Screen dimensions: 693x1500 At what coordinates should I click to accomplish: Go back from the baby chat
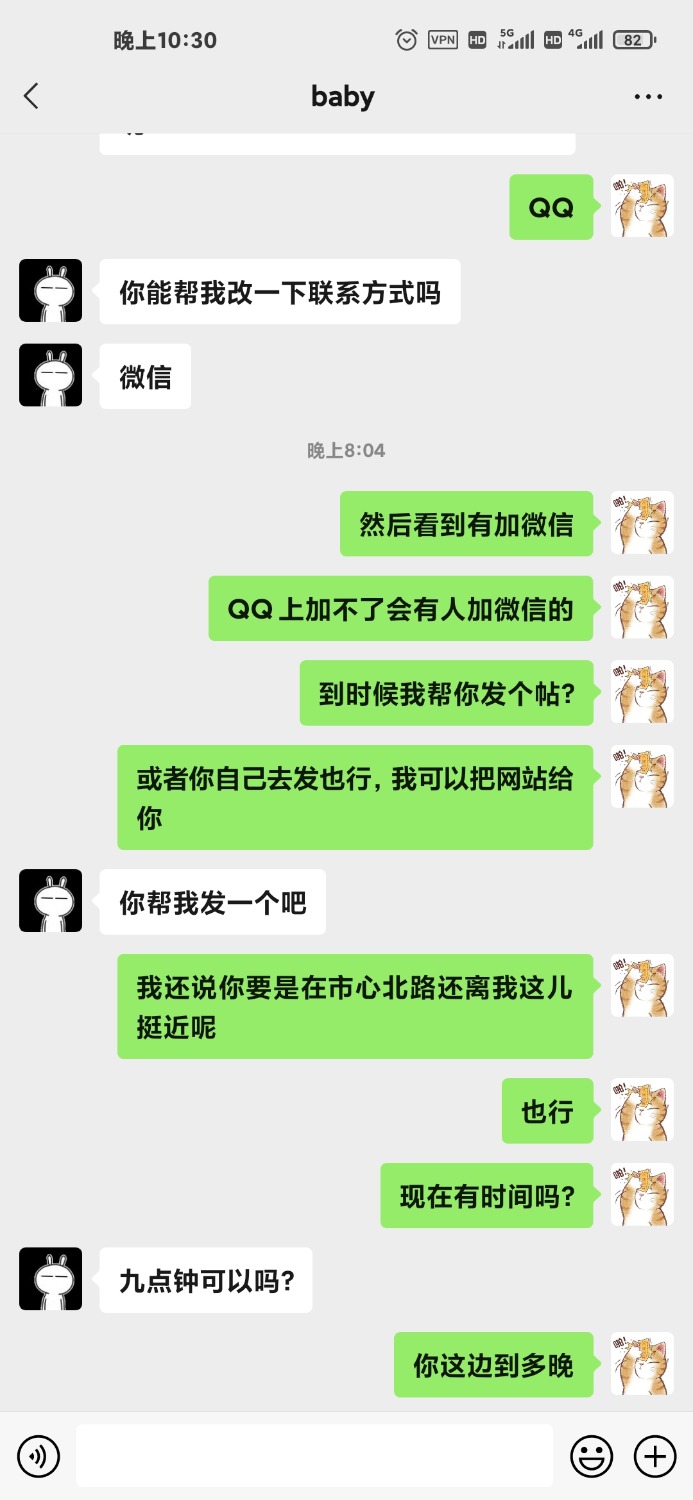pyautogui.click(x=31, y=96)
